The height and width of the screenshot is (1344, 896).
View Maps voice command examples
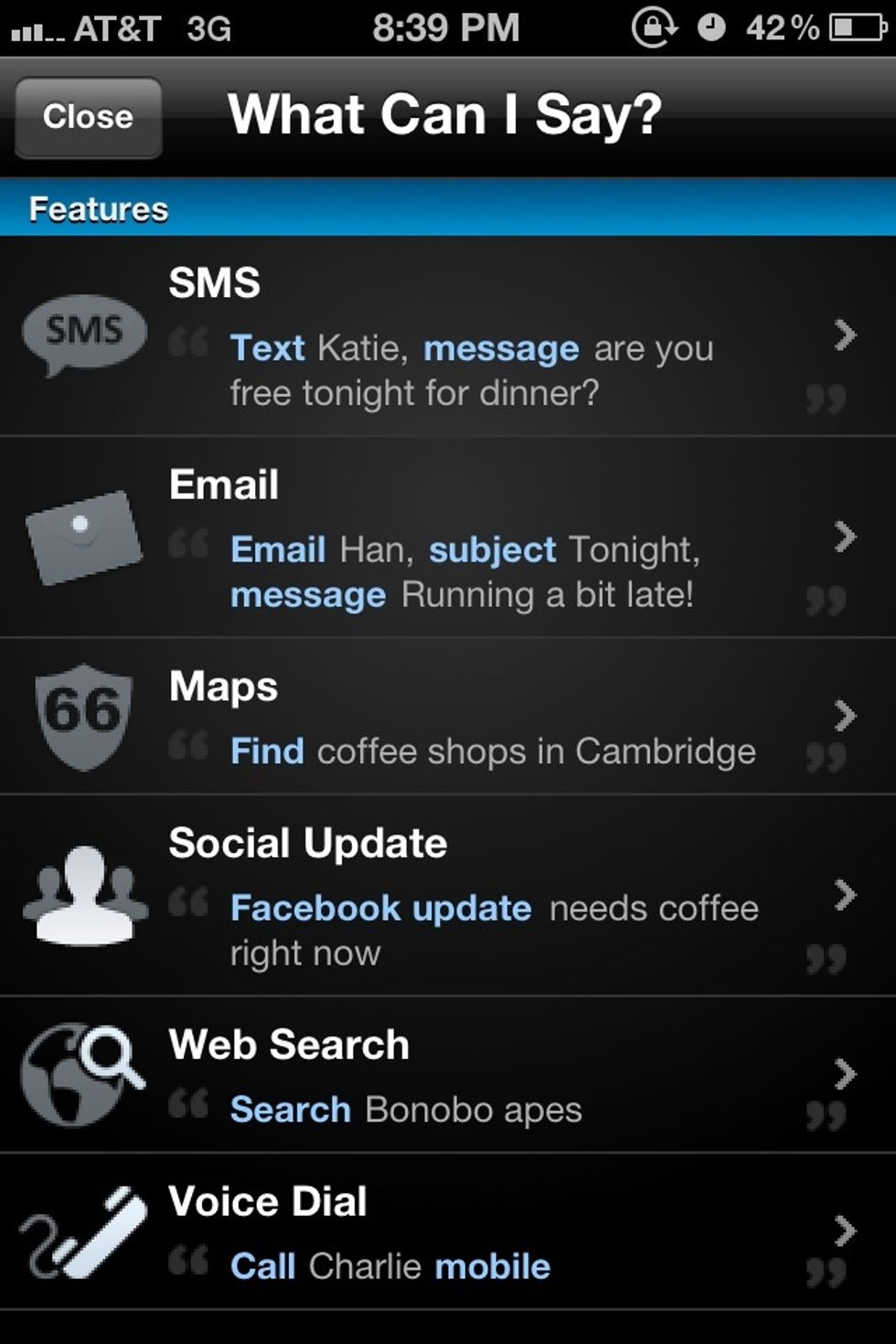pos(448,717)
